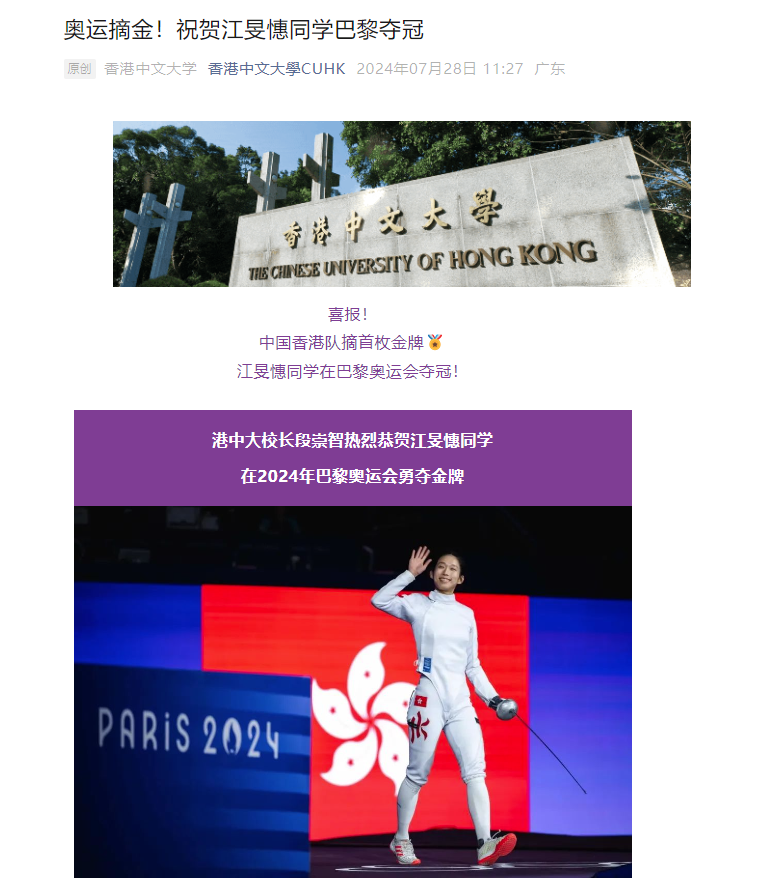View the CUHK campus banner image

(401, 204)
